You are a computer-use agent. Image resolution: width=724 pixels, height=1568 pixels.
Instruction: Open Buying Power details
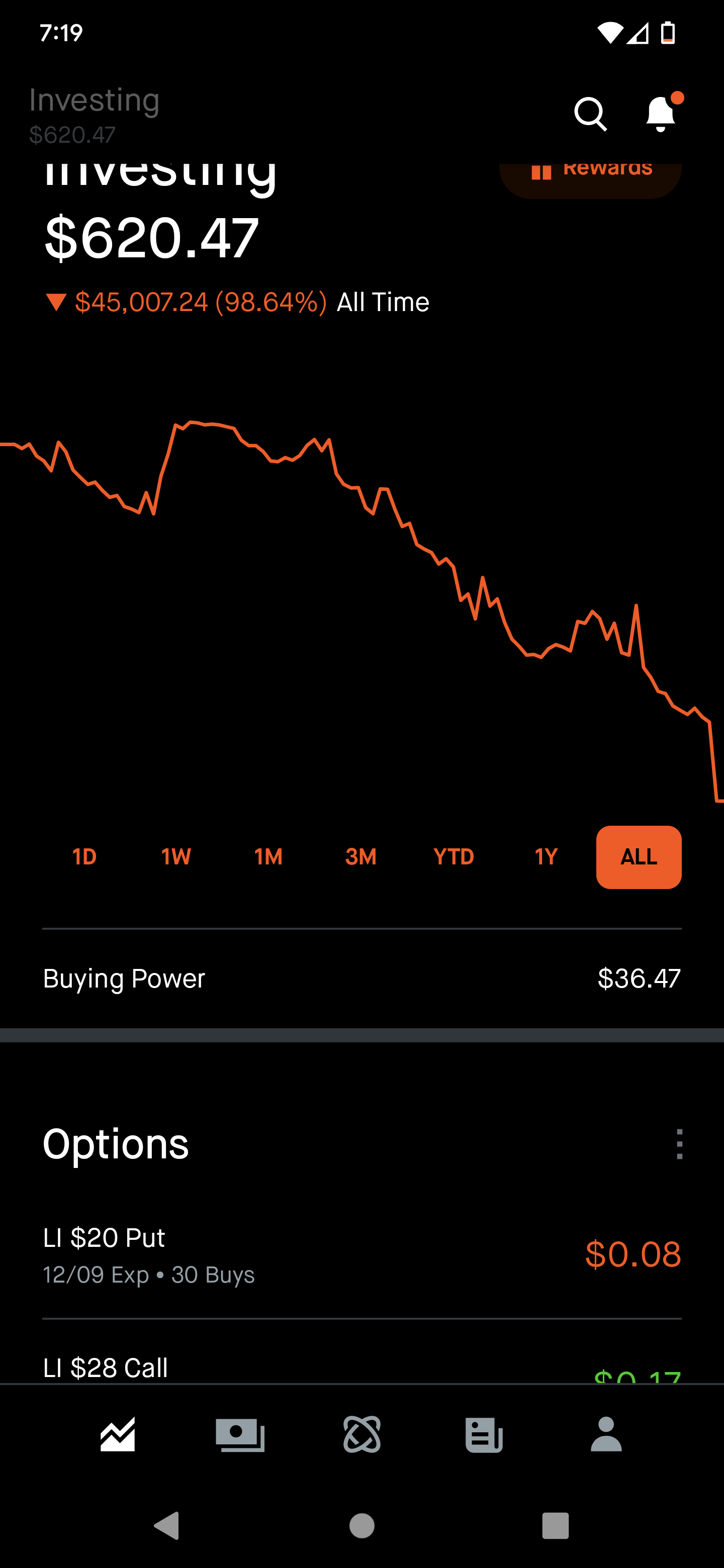361,978
